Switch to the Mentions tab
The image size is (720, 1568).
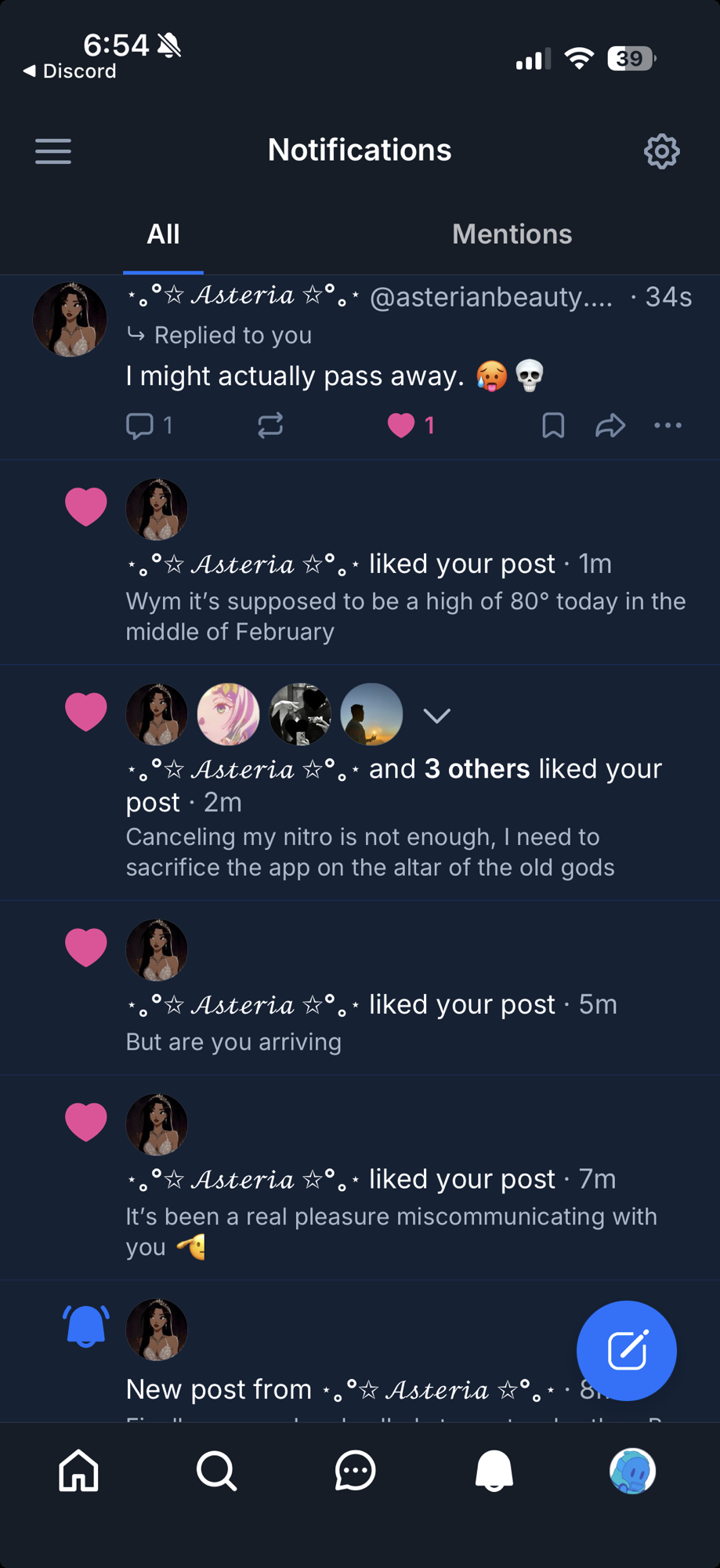(x=512, y=234)
